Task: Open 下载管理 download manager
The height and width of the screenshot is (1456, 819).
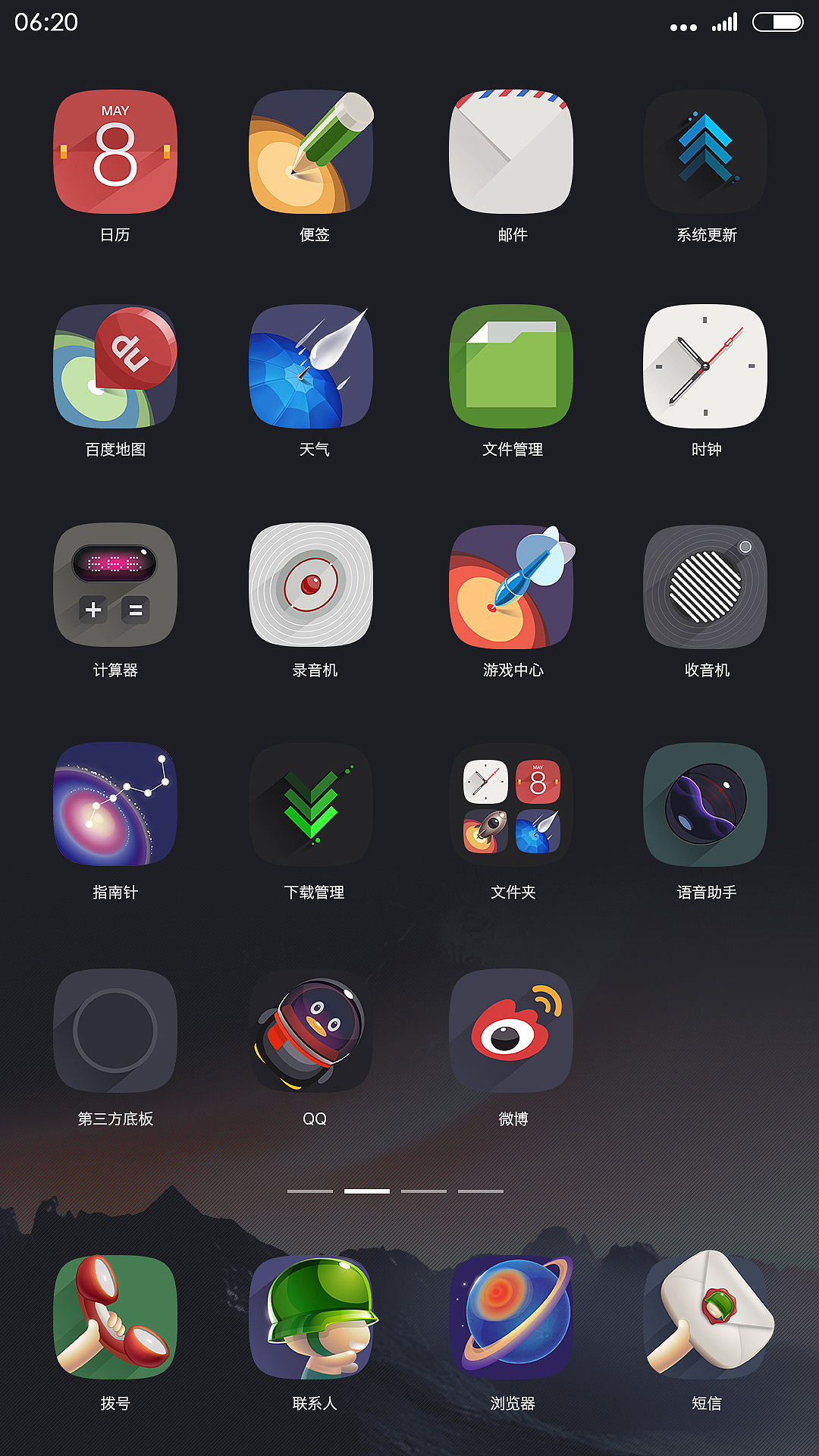Action: pos(312,804)
